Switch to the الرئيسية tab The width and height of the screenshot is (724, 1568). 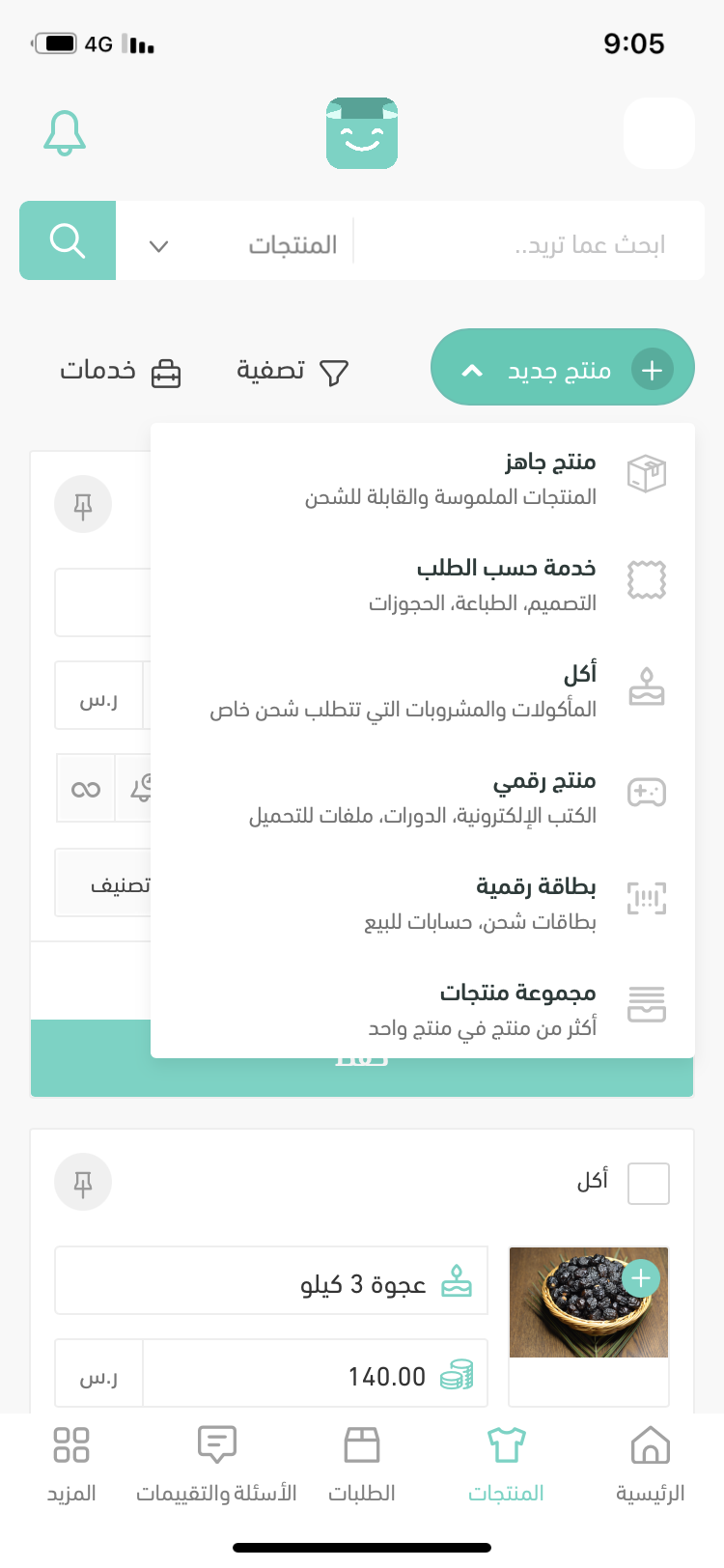pyautogui.click(x=650, y=1464)
